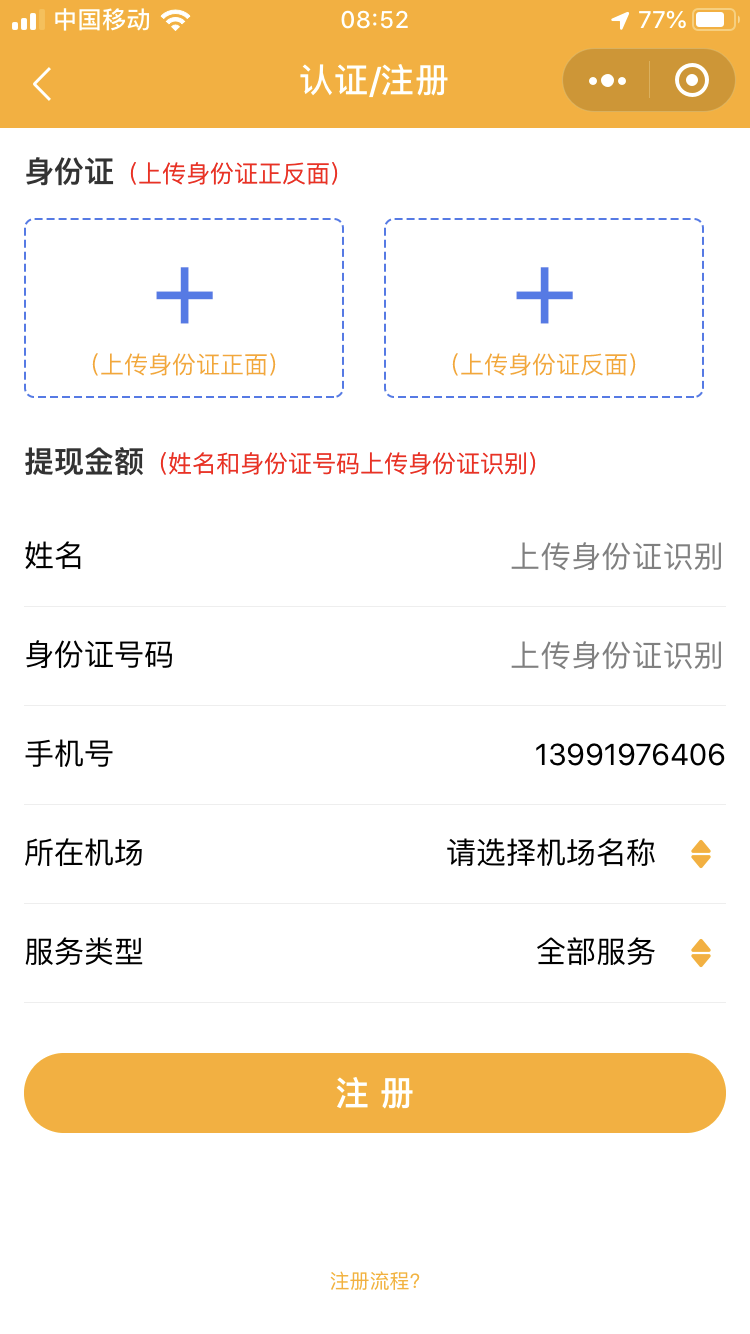The width and height of the screenshot is (750, 1334).
Task: Upload the ID card back side
Action: (544, 308)
